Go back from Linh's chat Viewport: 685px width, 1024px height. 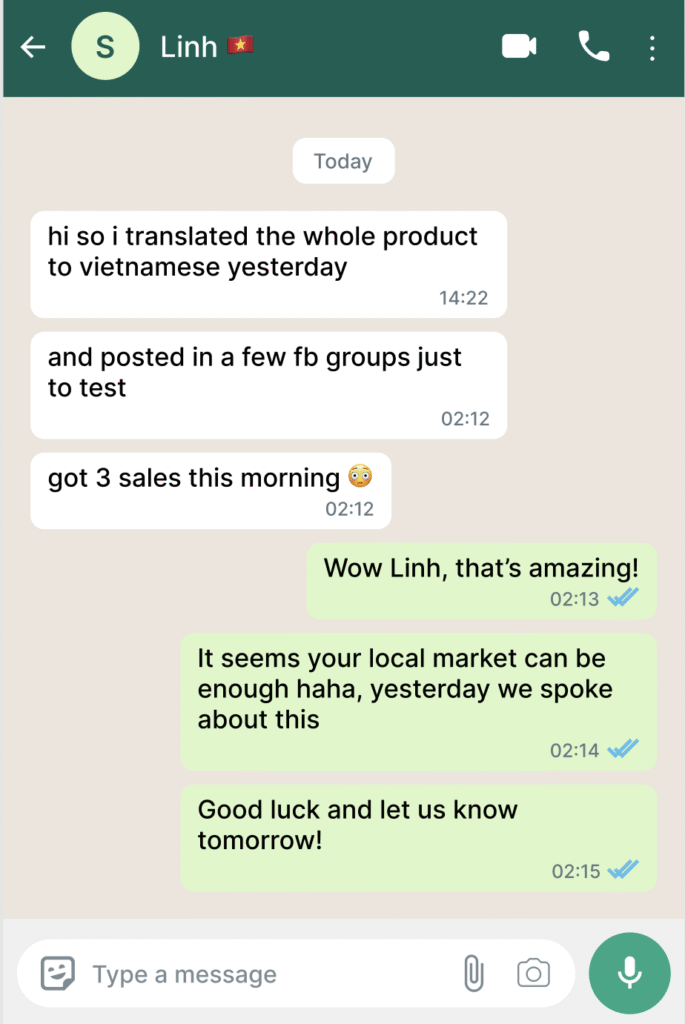point(33,47)
